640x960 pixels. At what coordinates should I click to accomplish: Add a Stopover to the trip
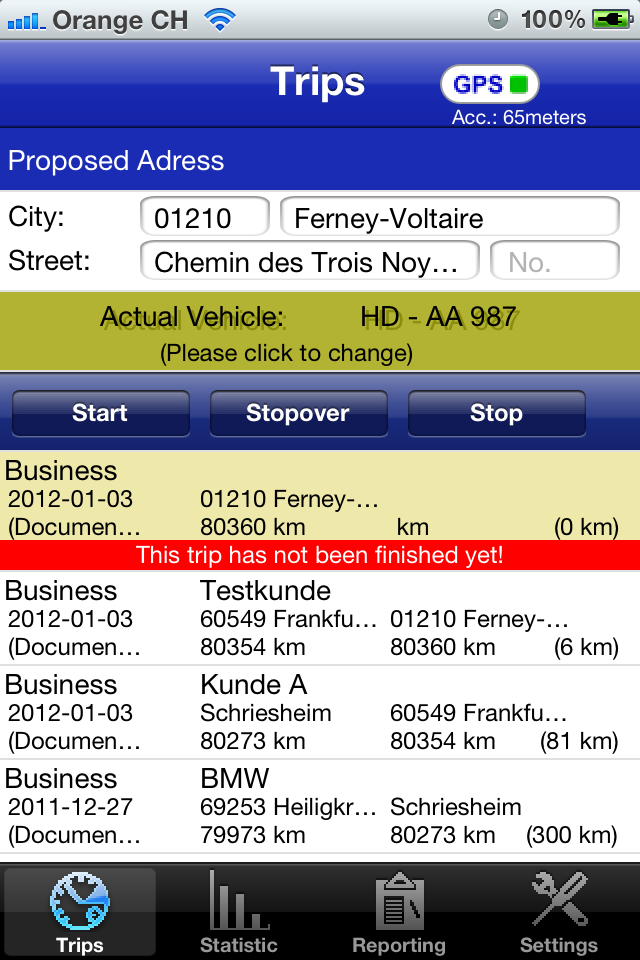[298, 413]
